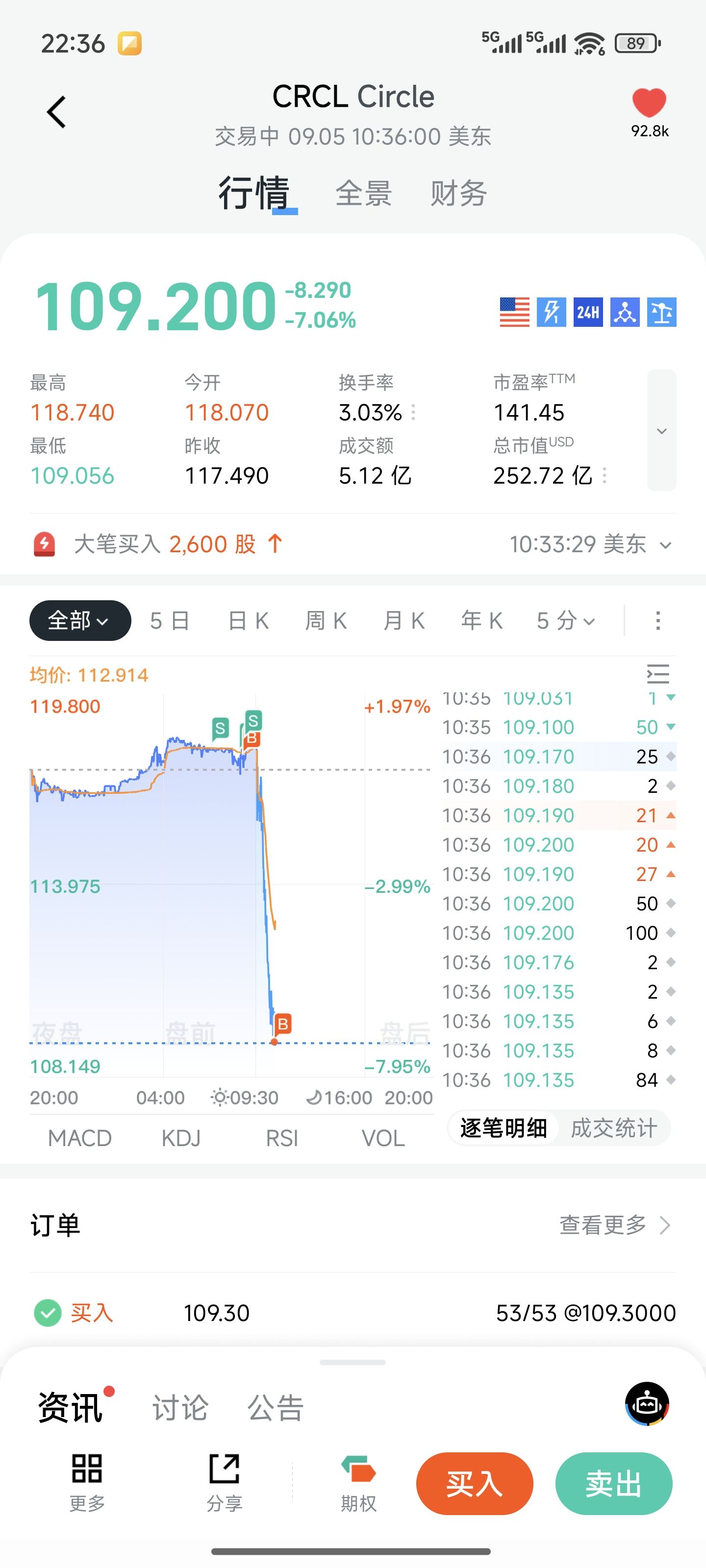Select the MACD indicator

pos(80,1138)
